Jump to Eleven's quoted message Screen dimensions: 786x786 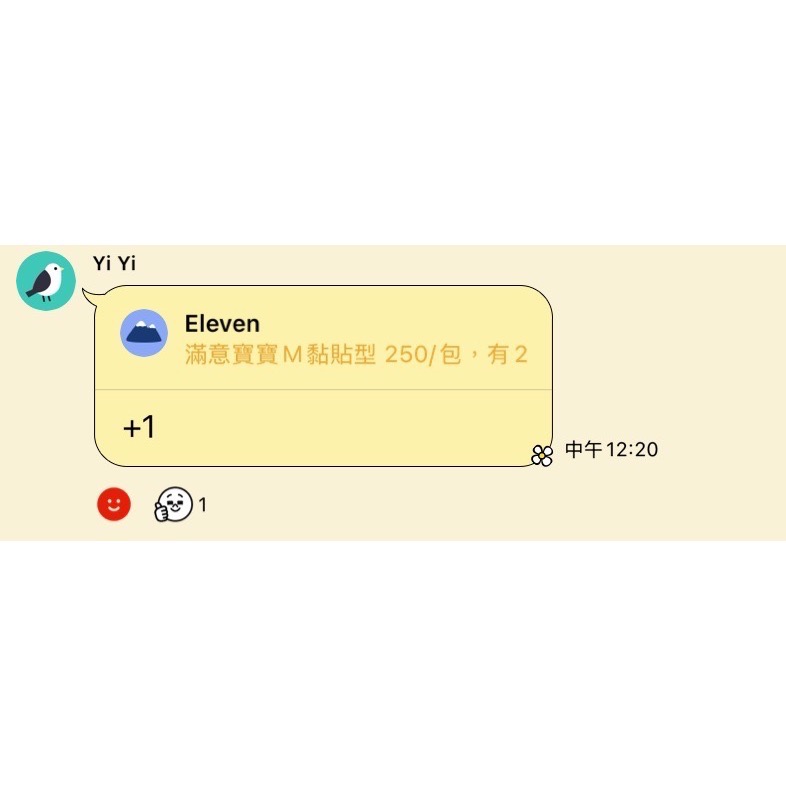tap(323, 338)
